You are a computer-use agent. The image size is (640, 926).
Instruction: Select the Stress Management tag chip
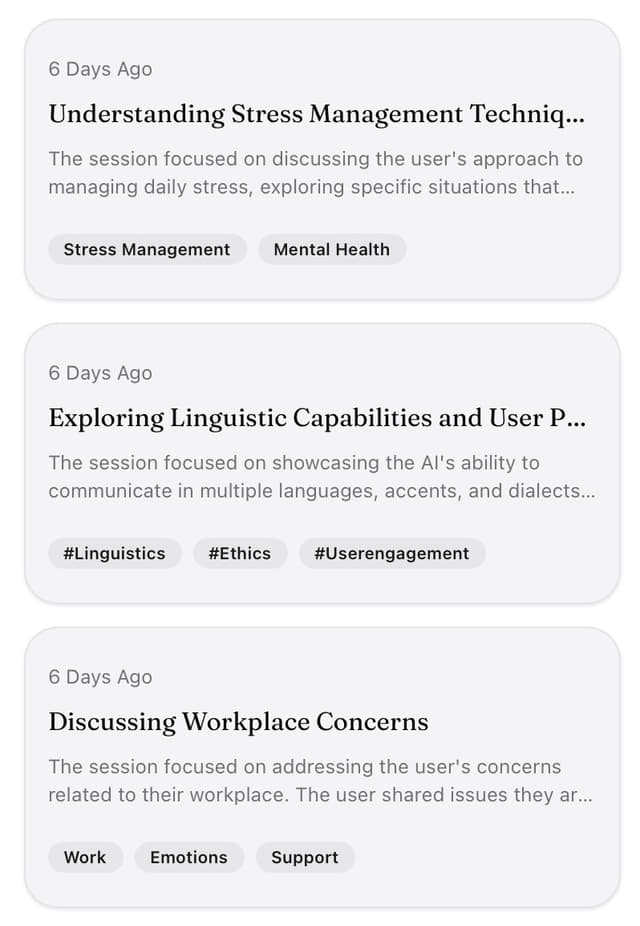click(147, 250)
